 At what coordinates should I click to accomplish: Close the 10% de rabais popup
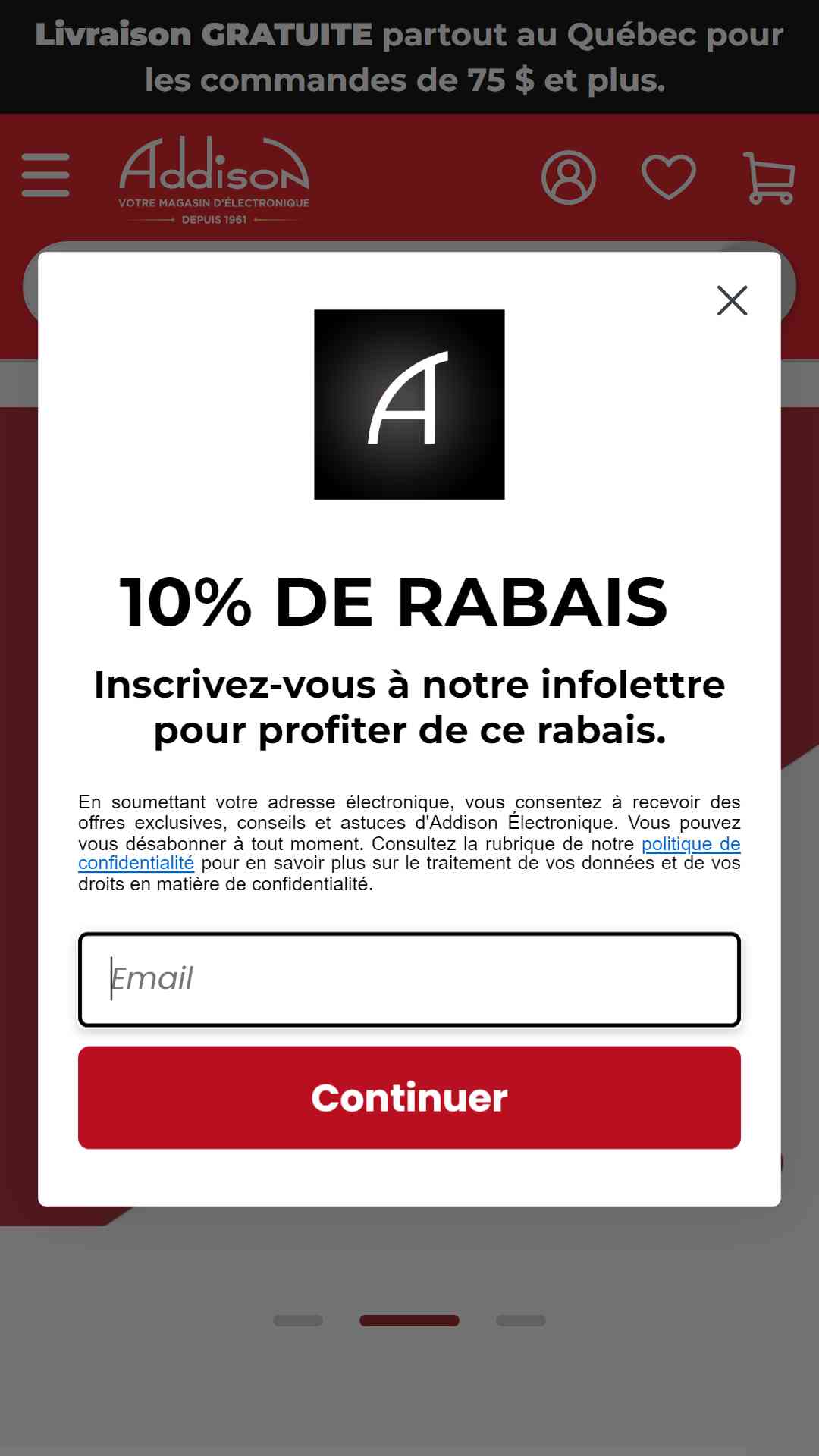click(x=732, y=300)
